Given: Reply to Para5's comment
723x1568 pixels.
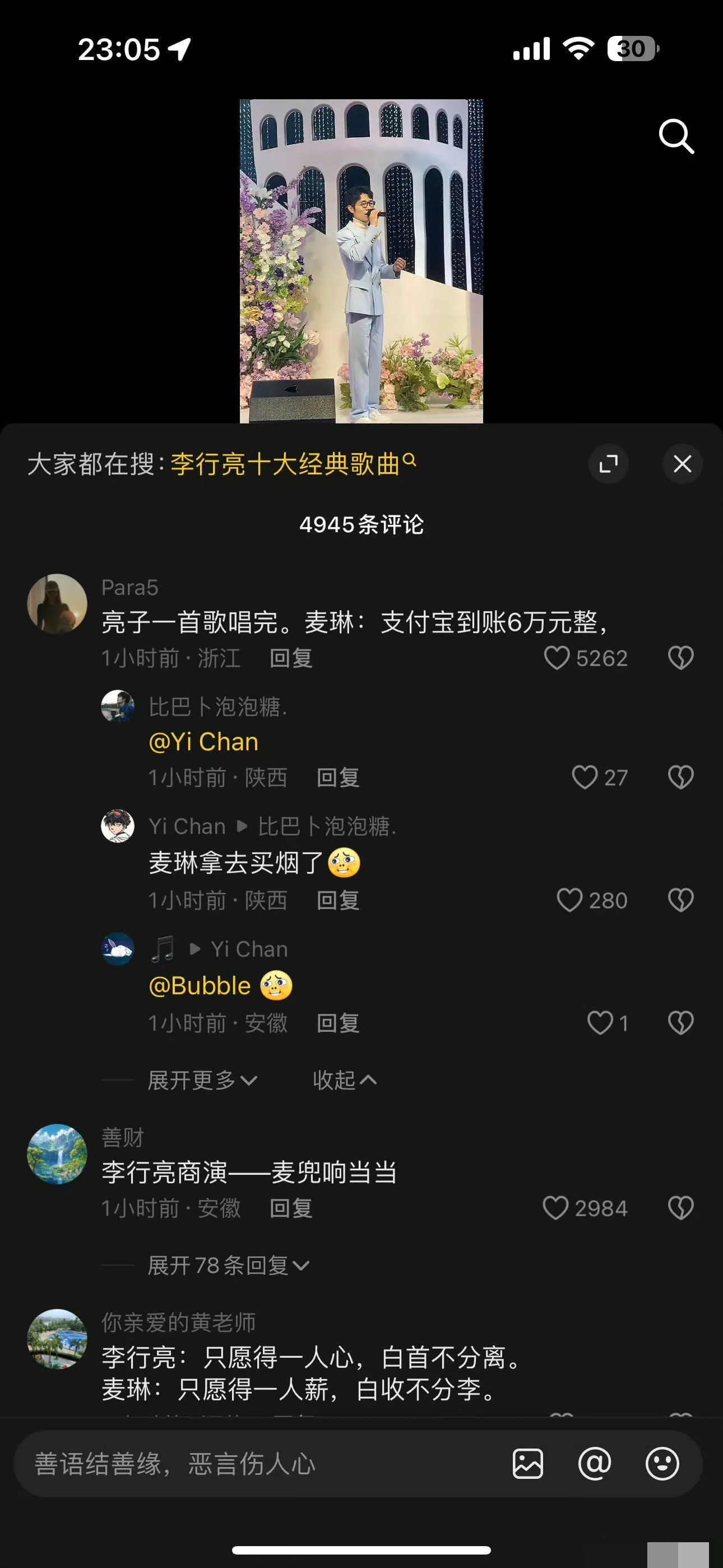Looking at the screenshot, I should [x=291, y=658].
